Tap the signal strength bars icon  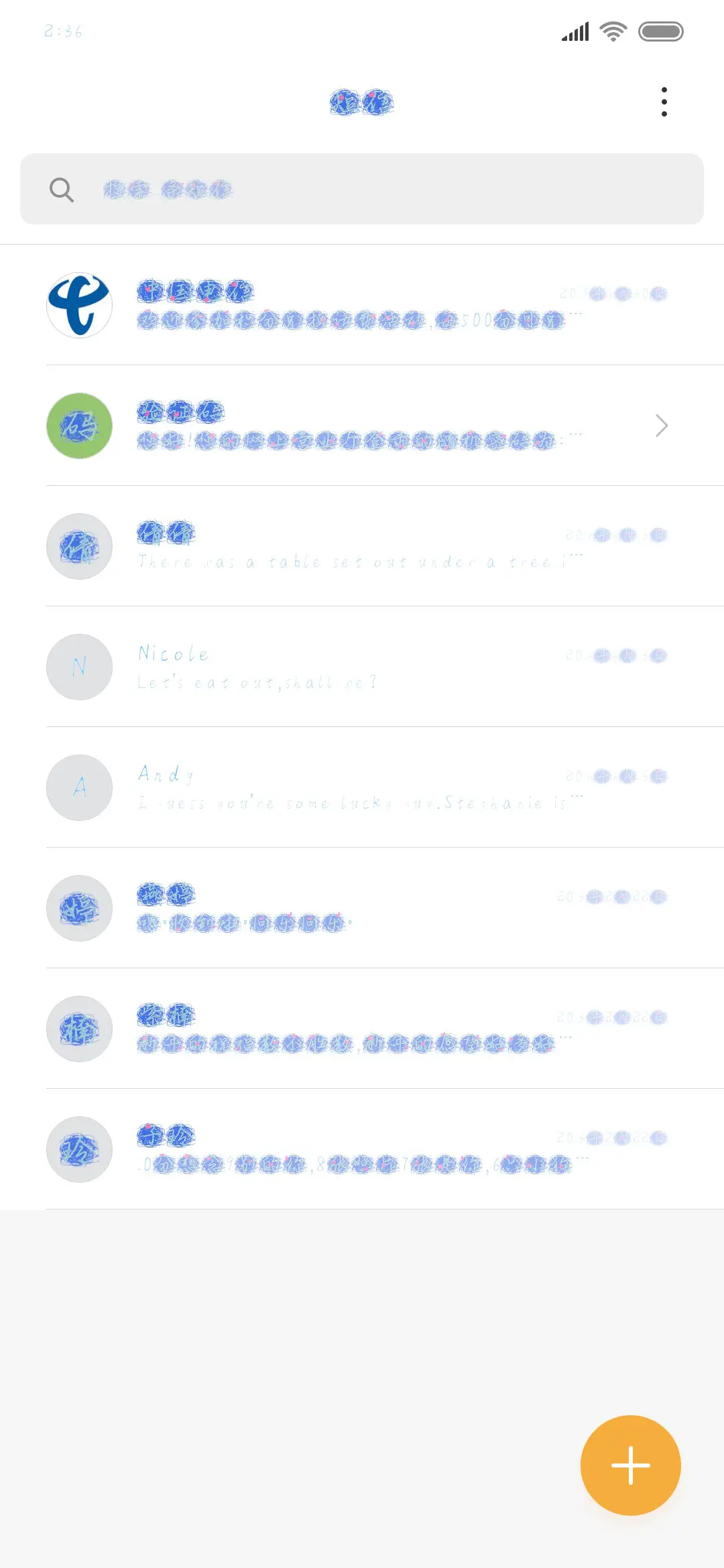coord(574,31)
